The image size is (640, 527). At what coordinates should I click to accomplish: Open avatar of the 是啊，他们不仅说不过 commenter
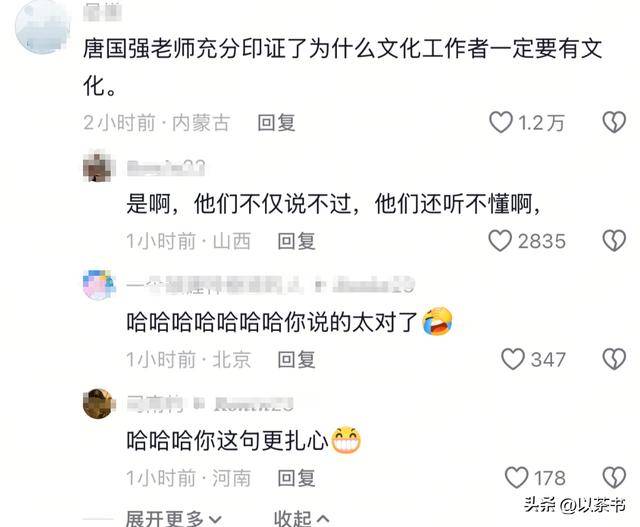pyautogui.click(x=97, y=167)
